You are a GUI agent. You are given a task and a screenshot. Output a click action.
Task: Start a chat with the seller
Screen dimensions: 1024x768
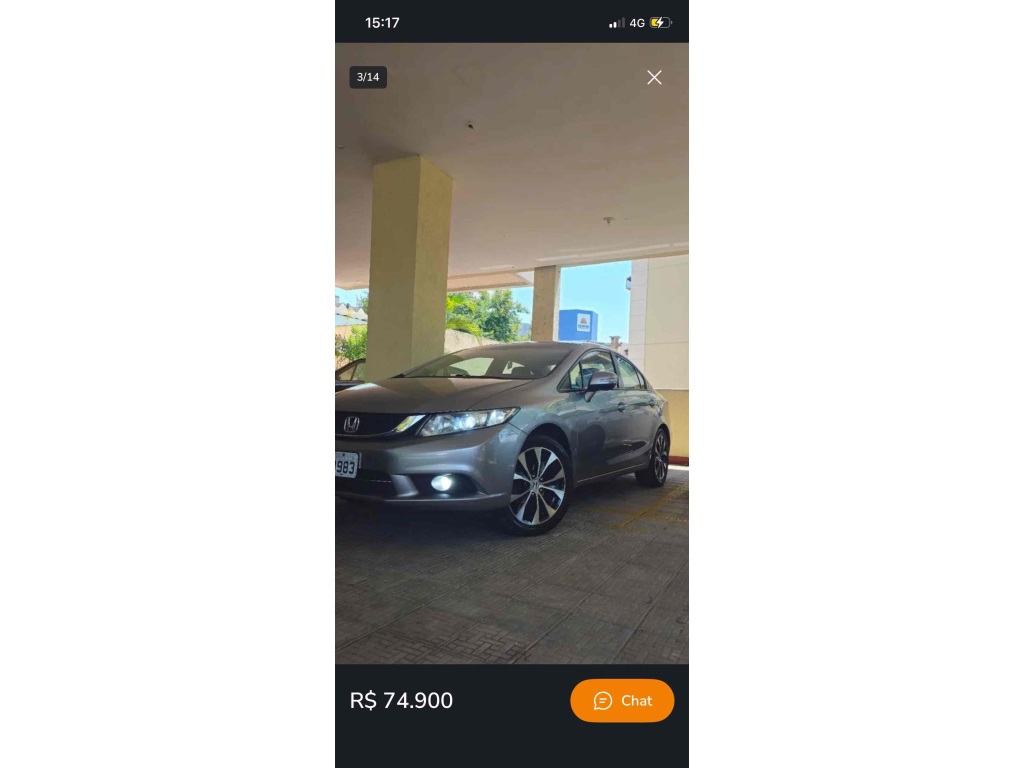tap(622, 700)
